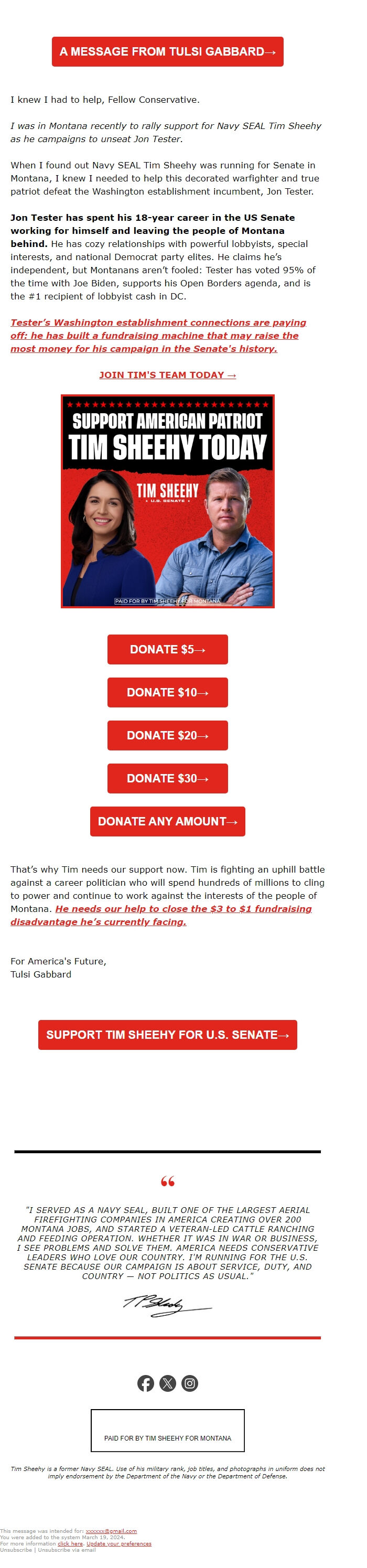Follow the Join Tim's Team Today link
Viewport: 367px width, 1568px height.
167,375
